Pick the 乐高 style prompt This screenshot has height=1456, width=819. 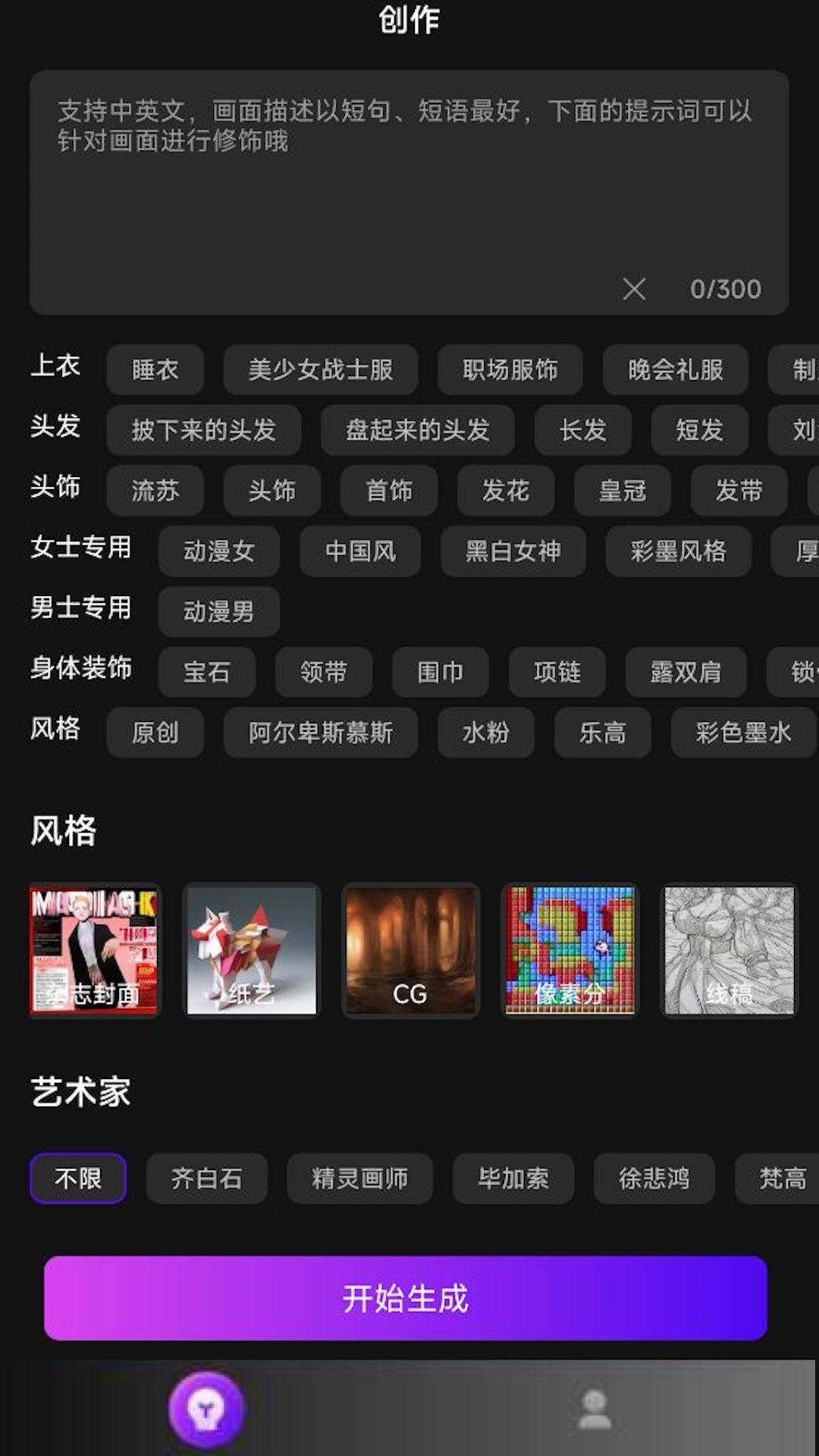[x=601, y=733]
